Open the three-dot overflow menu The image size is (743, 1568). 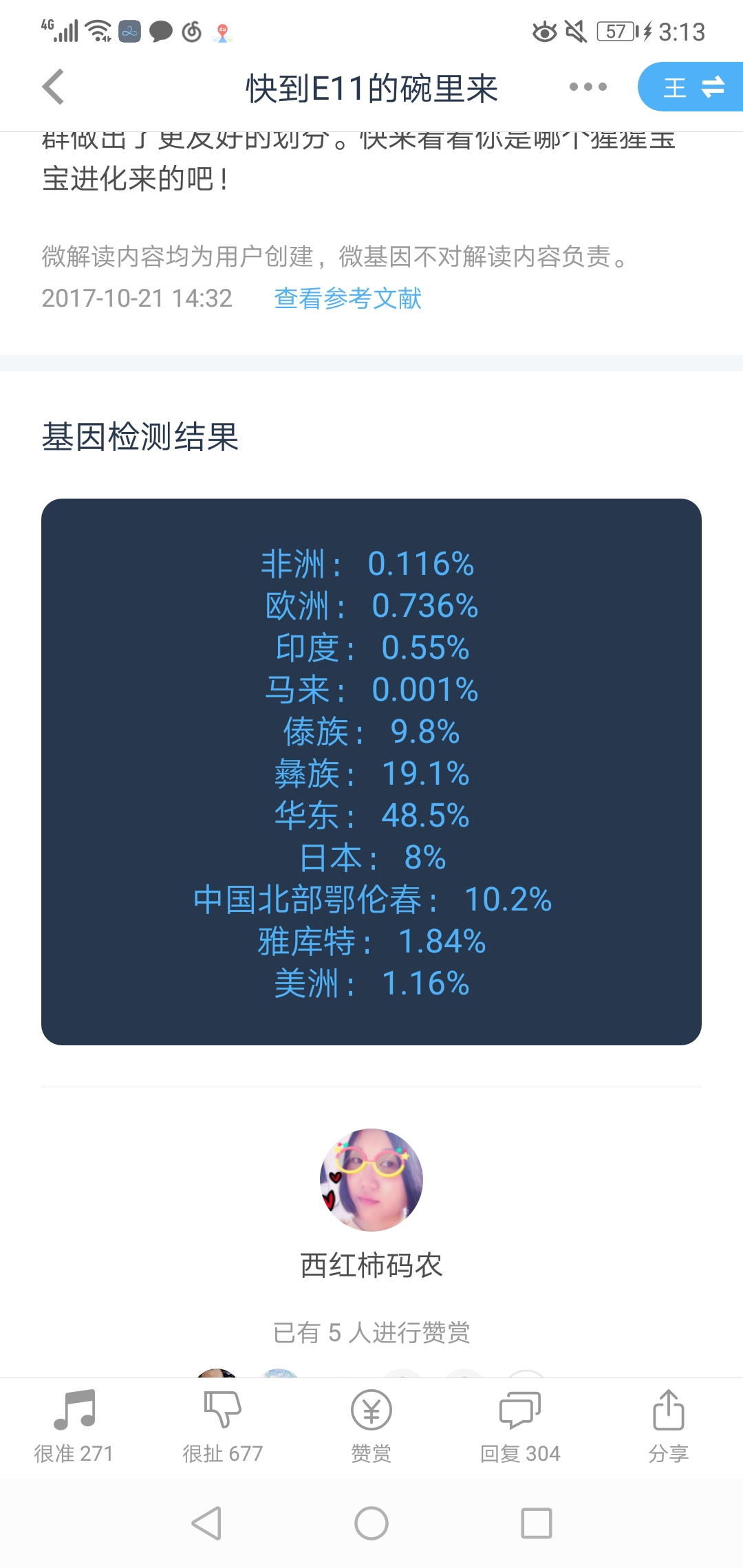point(588,87)
